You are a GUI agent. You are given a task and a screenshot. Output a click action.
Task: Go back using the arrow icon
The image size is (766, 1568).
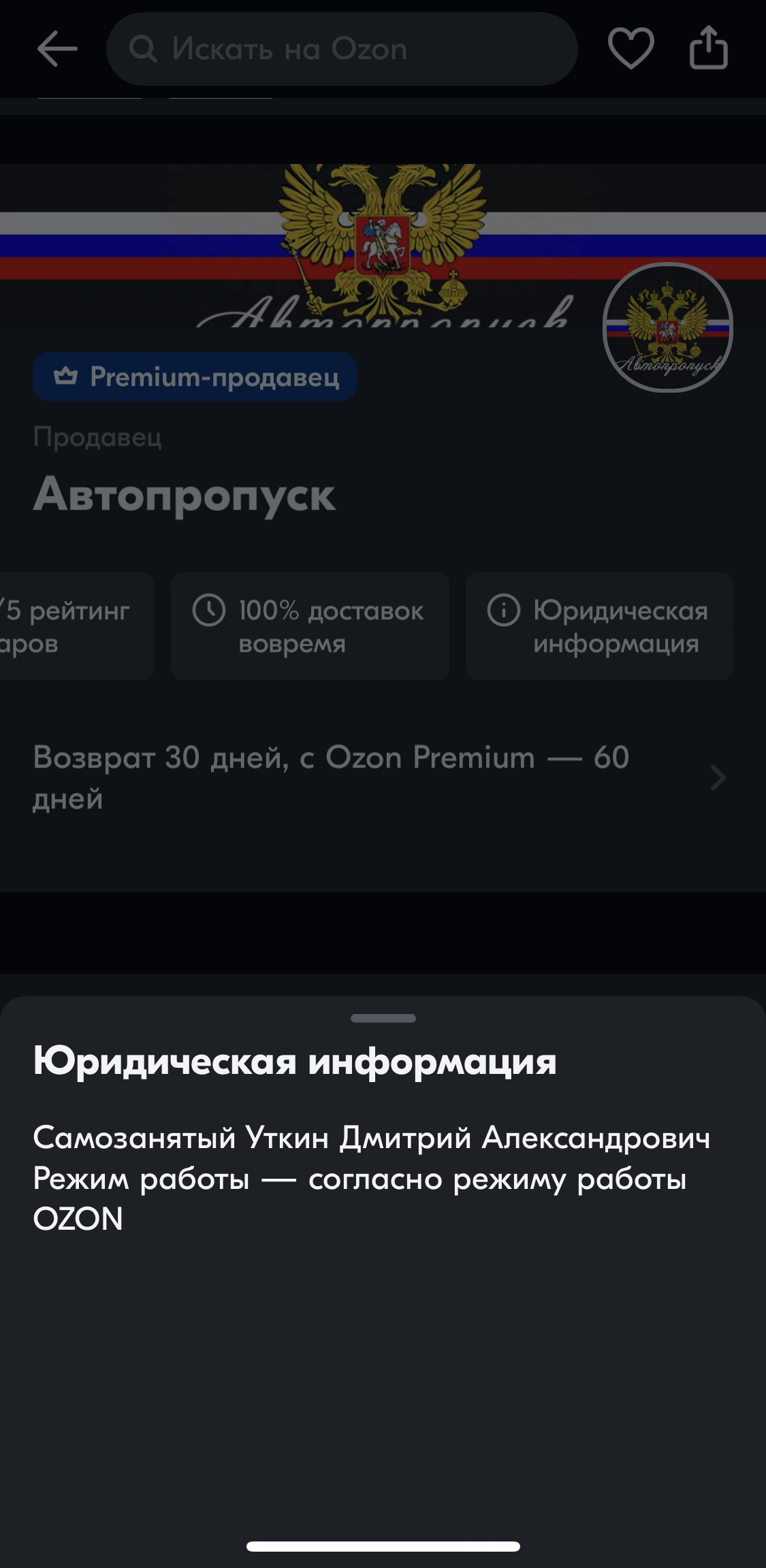(57, 49)
